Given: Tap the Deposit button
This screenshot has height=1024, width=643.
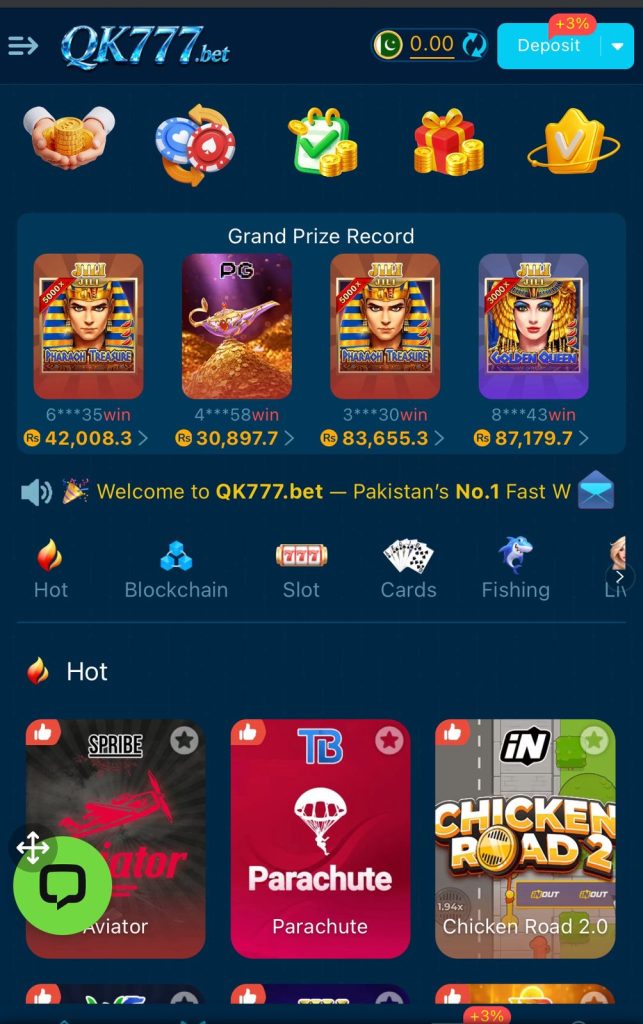Looking at the screenshot, I should tap(548, 46).
